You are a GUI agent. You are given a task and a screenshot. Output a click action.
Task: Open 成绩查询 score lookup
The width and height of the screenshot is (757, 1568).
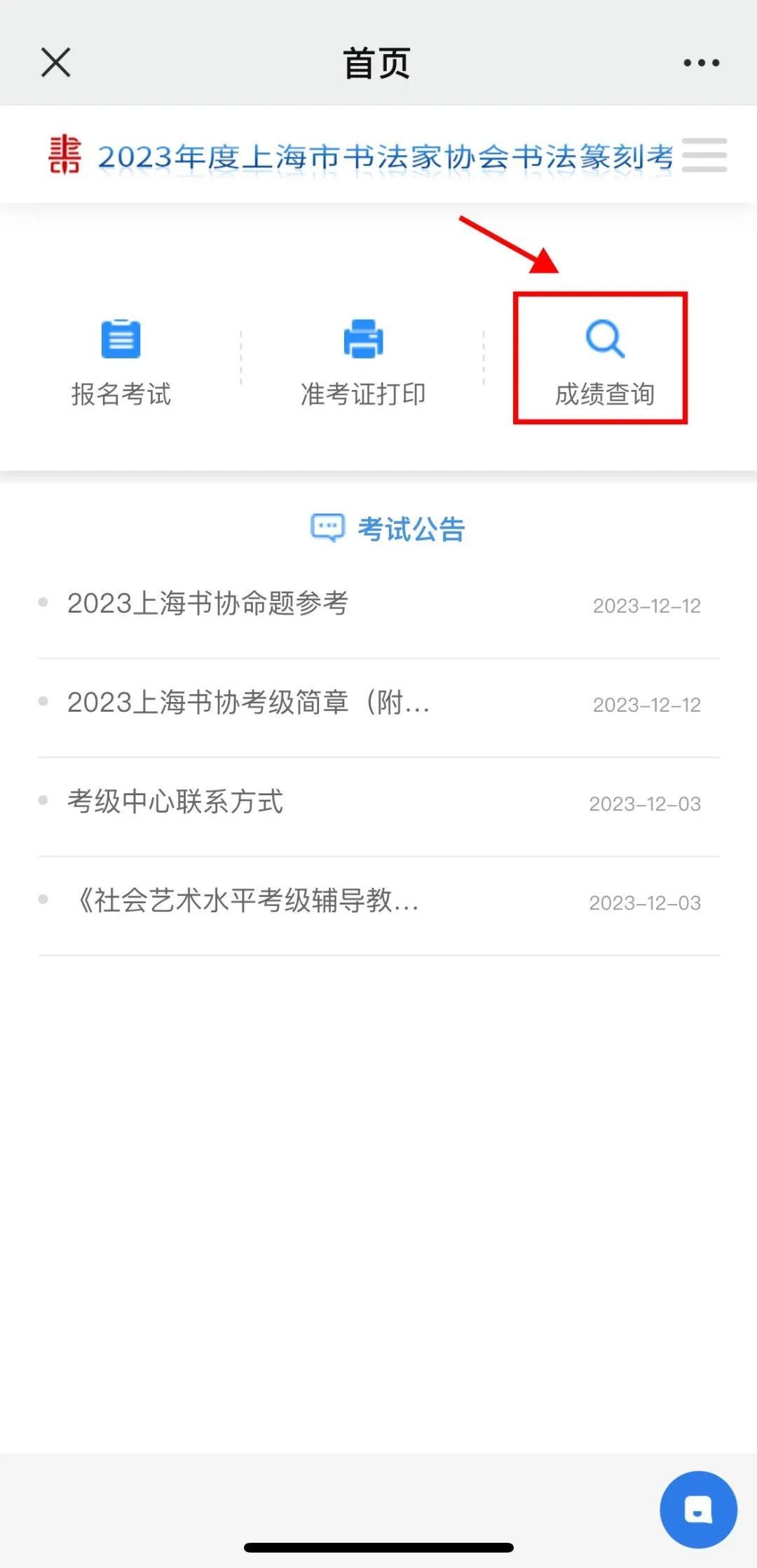coord(604,363)
